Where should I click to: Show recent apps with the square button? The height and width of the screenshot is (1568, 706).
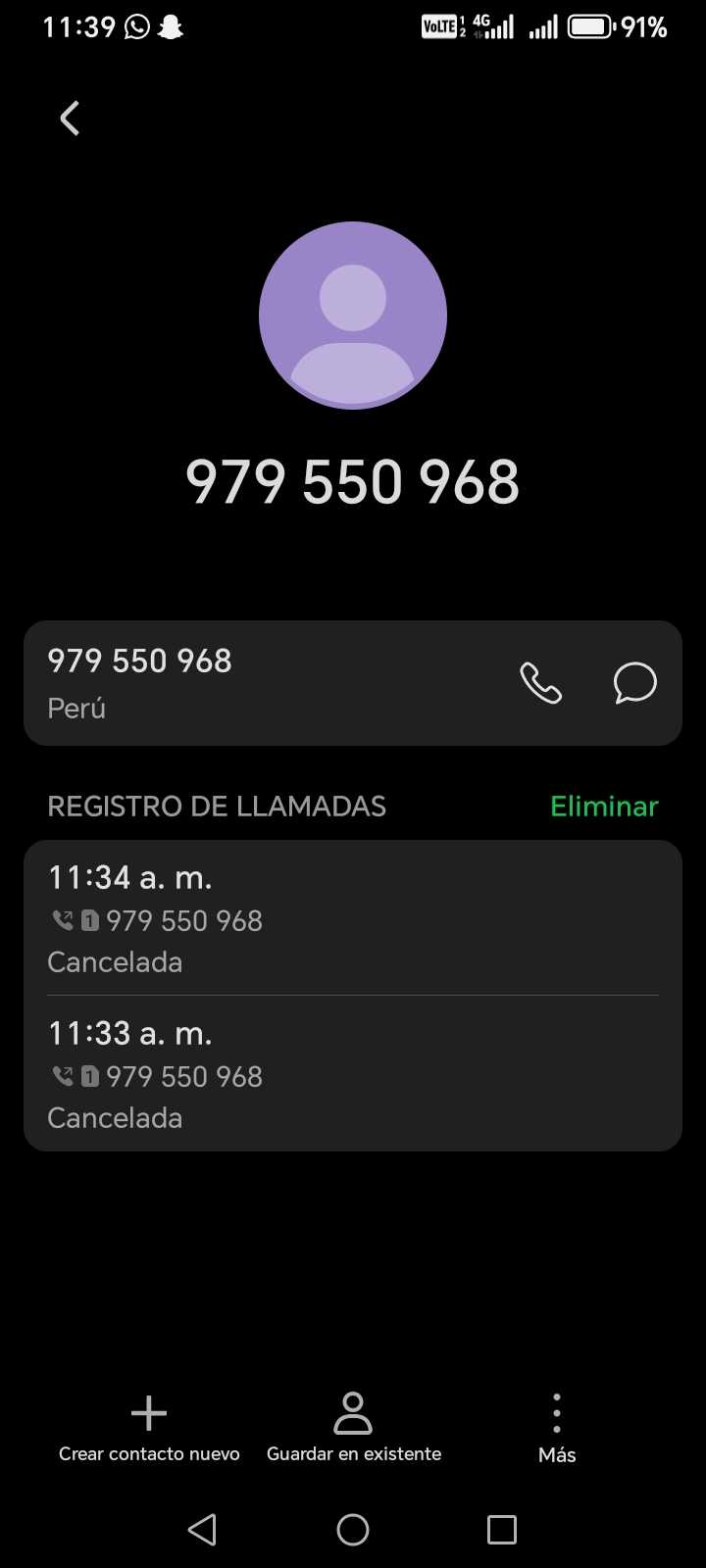(x=501, y=1530)
